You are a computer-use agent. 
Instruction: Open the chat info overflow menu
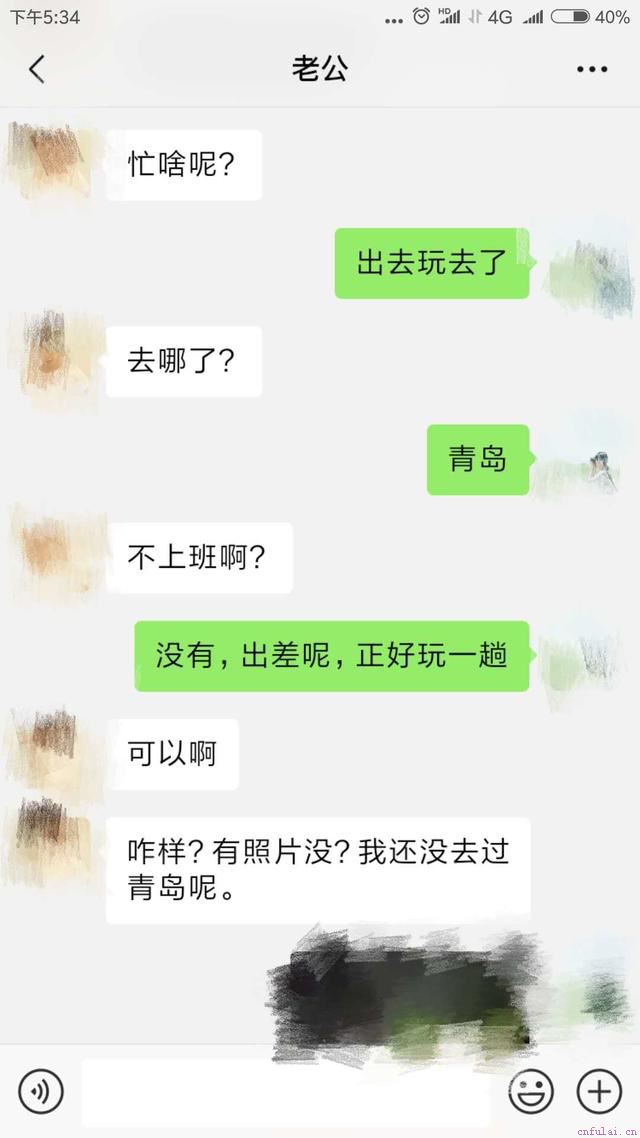[x=592, y=69]
